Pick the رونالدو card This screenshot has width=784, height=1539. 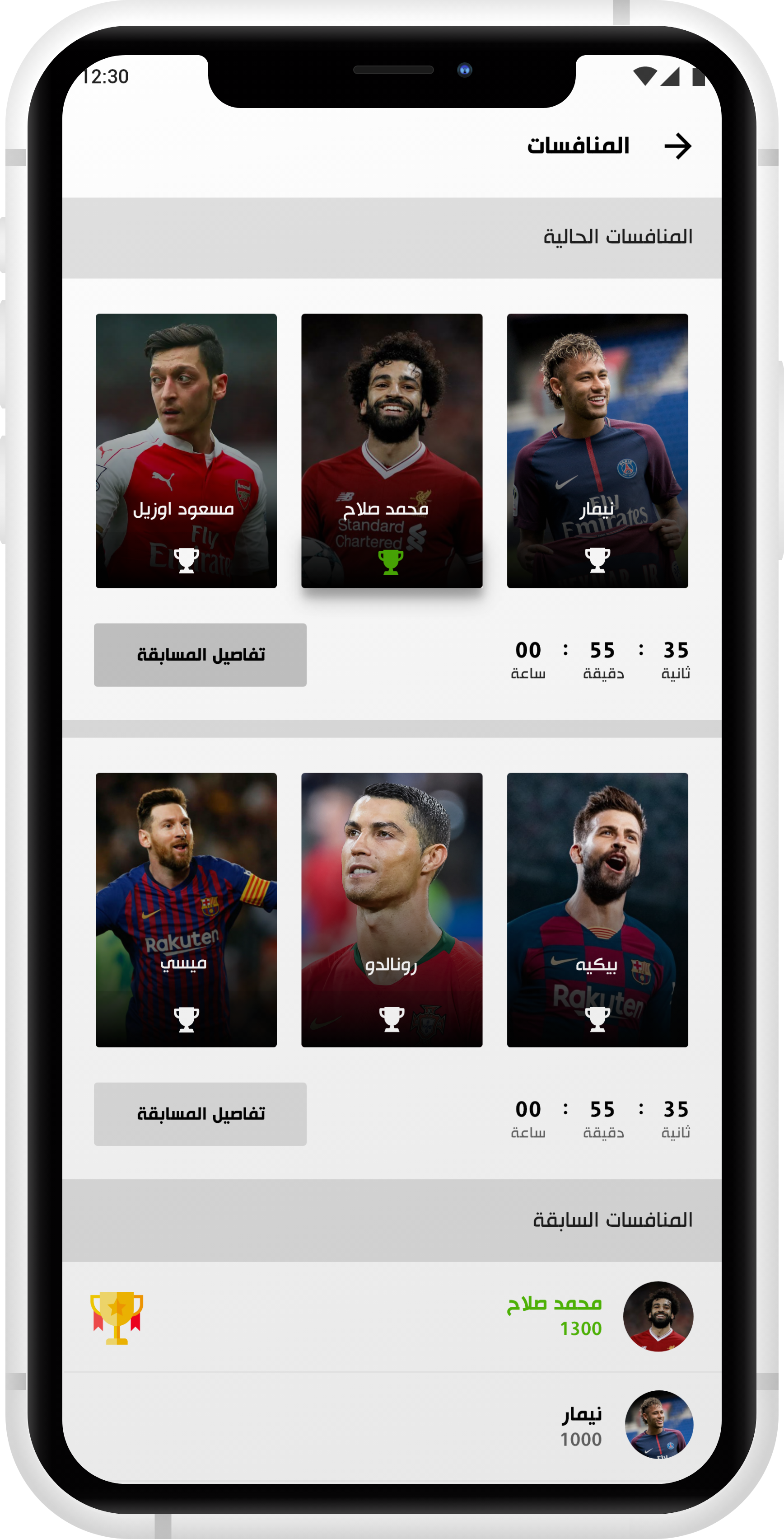[x=392, y=910]
